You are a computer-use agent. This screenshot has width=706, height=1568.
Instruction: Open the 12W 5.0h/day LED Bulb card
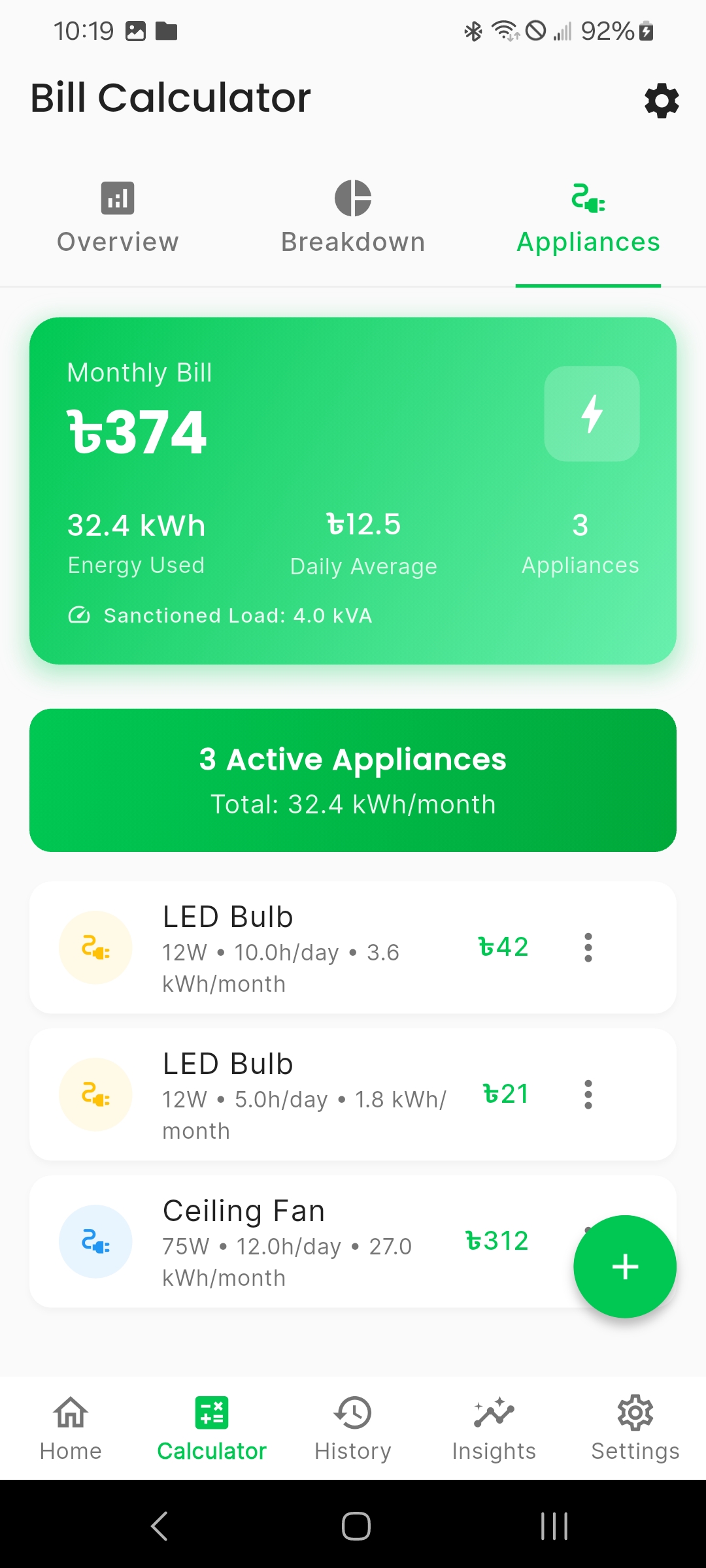tap(353, 1094)
